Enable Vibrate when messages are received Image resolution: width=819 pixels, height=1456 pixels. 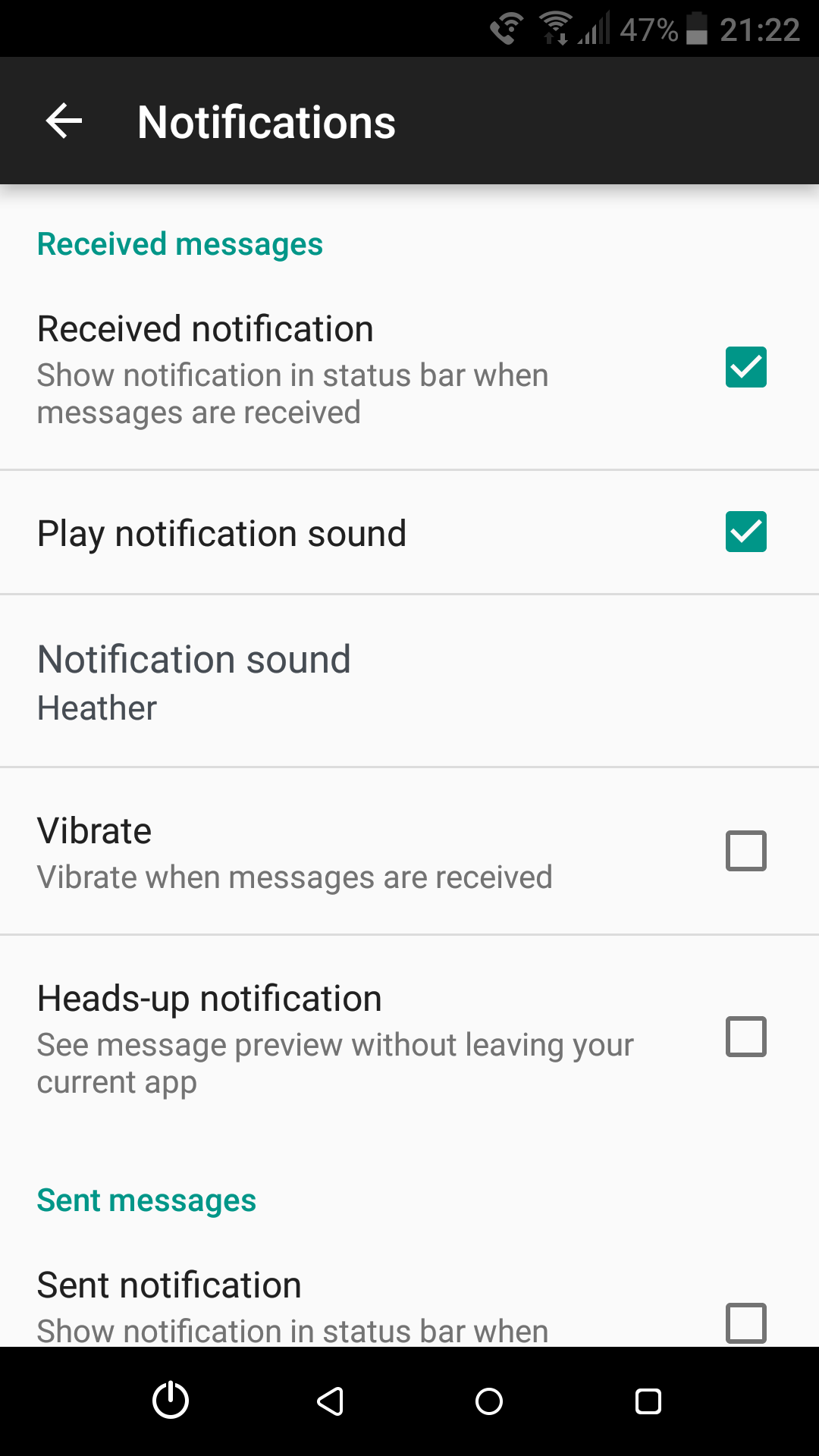point(745,851)
